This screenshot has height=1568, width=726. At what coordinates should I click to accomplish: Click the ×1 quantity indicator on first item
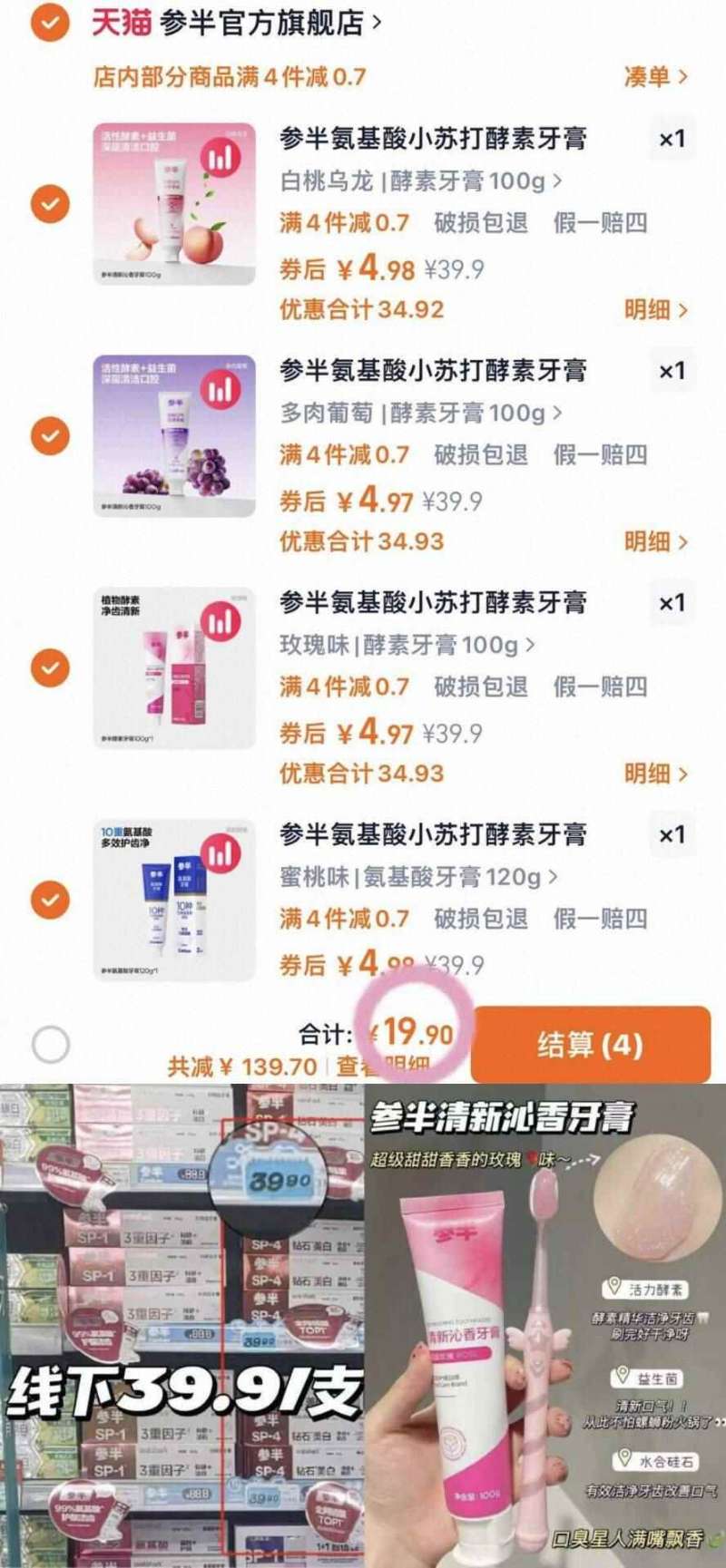tap(673, 136)
